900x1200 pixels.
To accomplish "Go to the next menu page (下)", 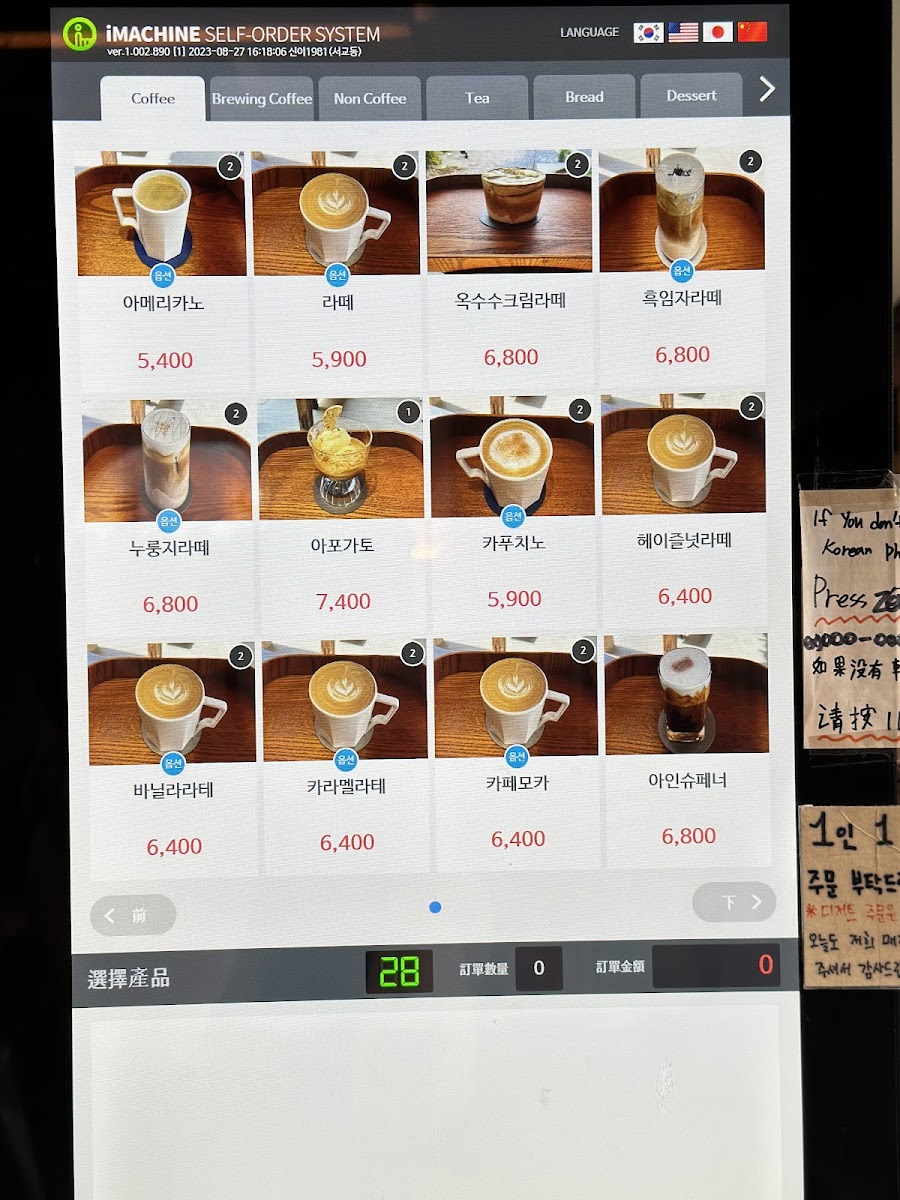I will (734, 902).
